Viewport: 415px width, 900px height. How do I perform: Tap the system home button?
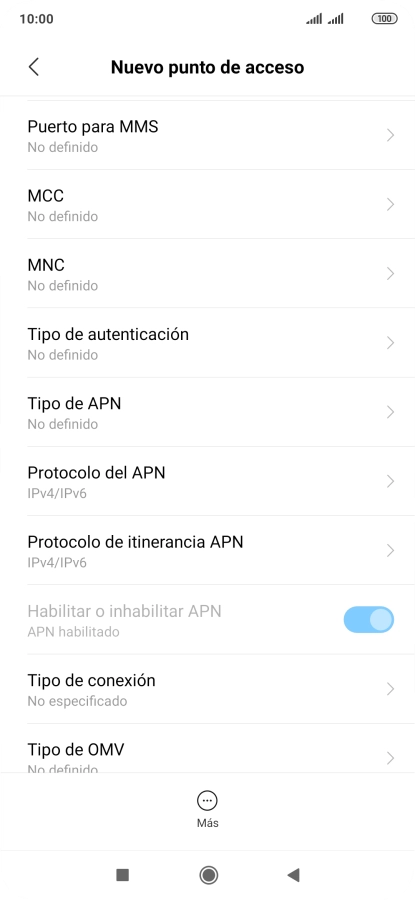(208, 875)
